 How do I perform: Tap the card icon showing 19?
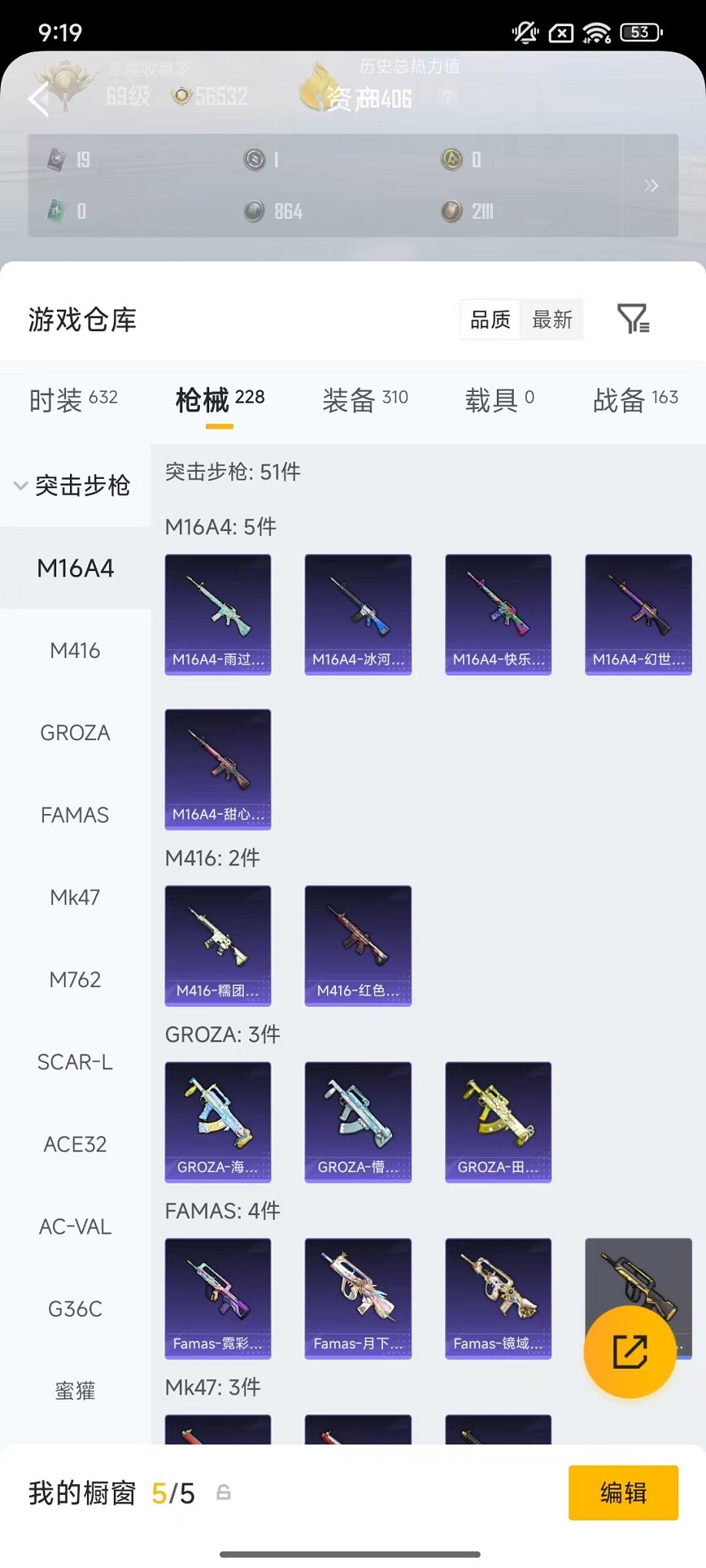pos(54,159)
